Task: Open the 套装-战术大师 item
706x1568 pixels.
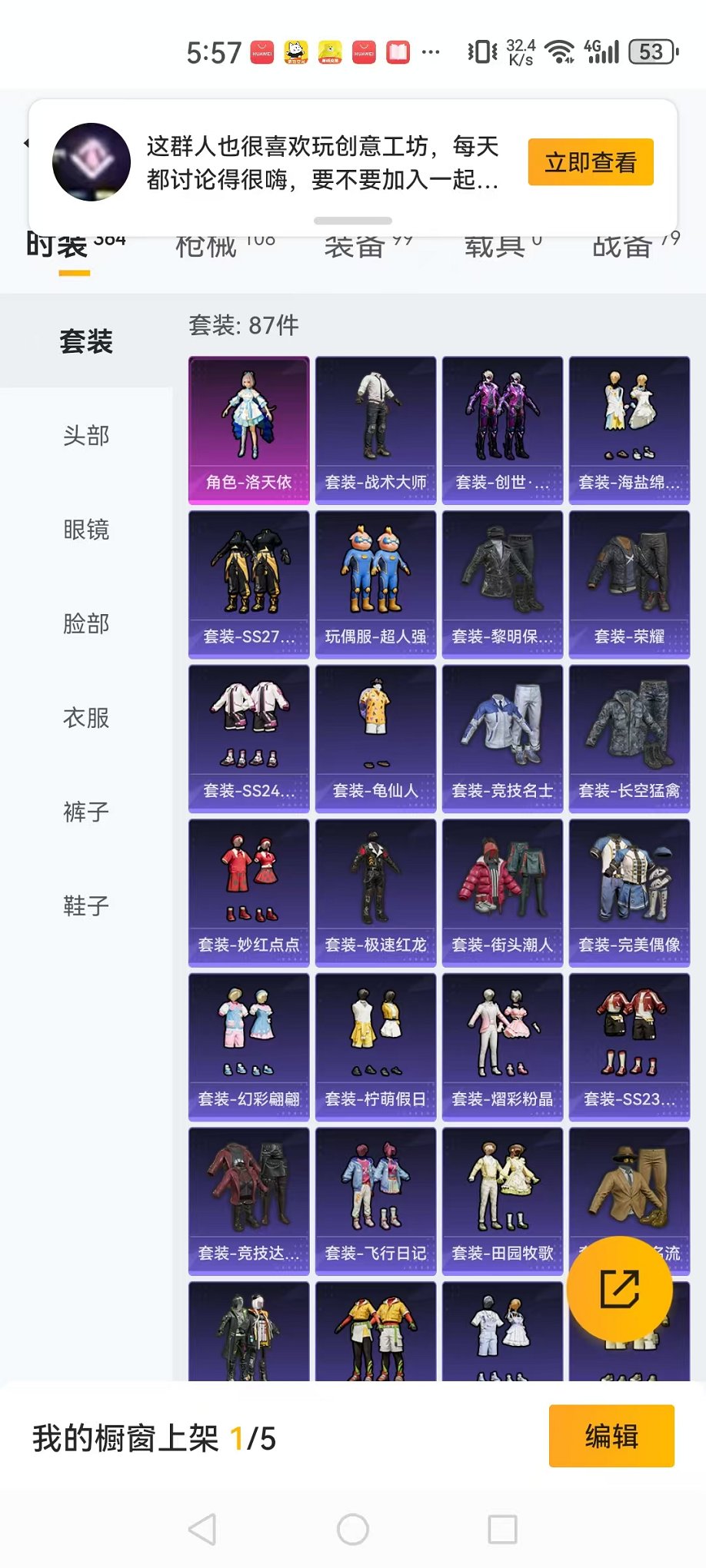Action: tap(375, 430)
